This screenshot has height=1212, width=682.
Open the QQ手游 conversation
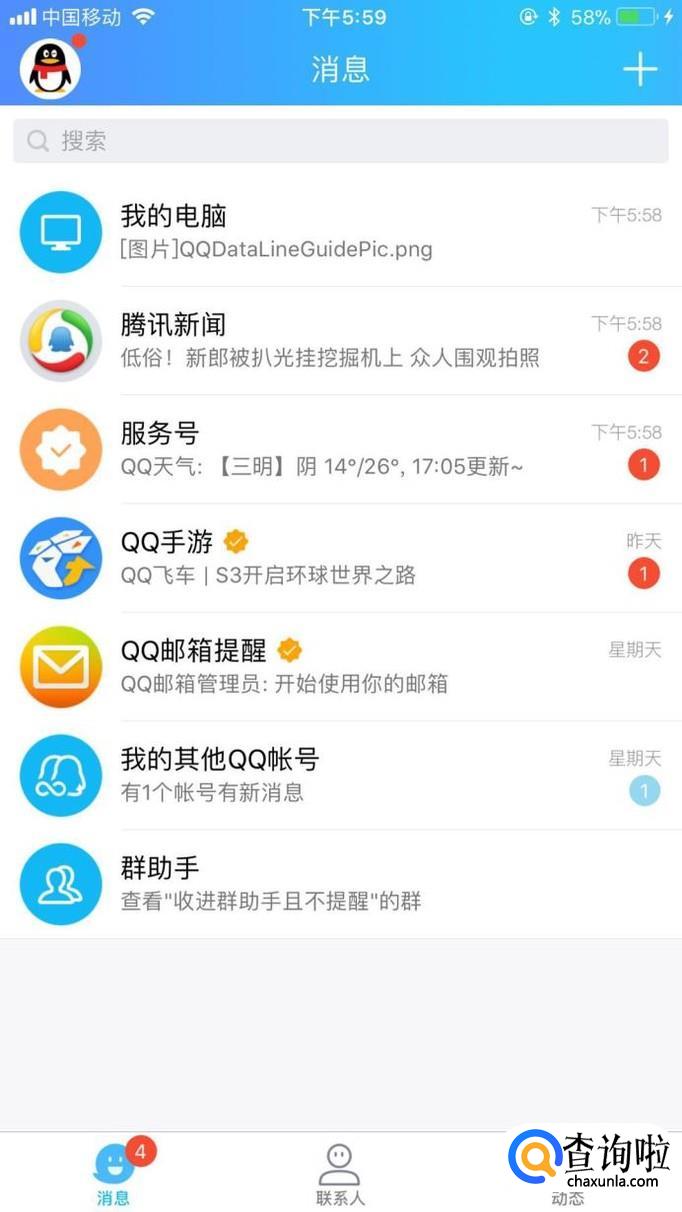tap(340, 558)
